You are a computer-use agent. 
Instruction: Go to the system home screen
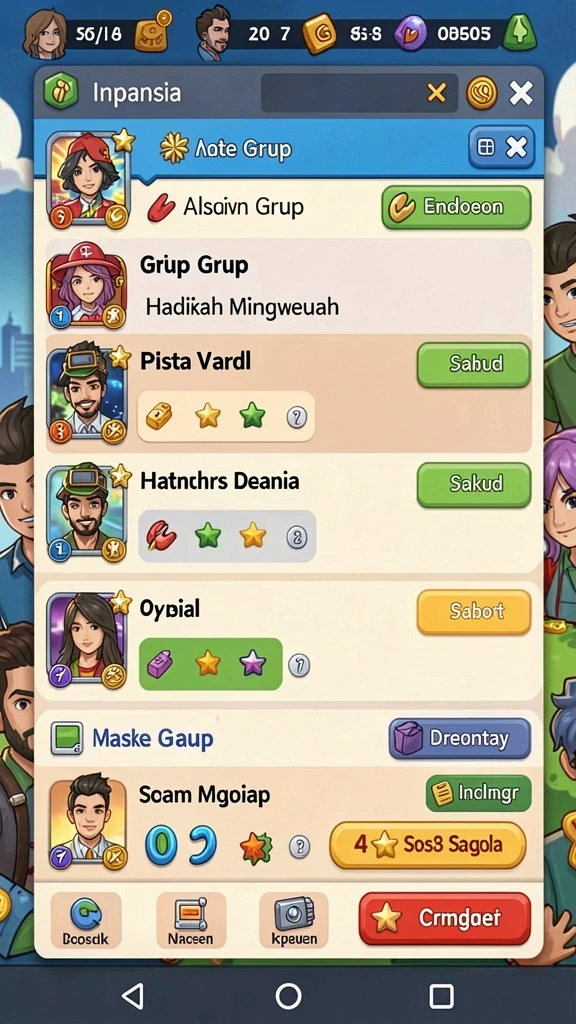point(288,997)
